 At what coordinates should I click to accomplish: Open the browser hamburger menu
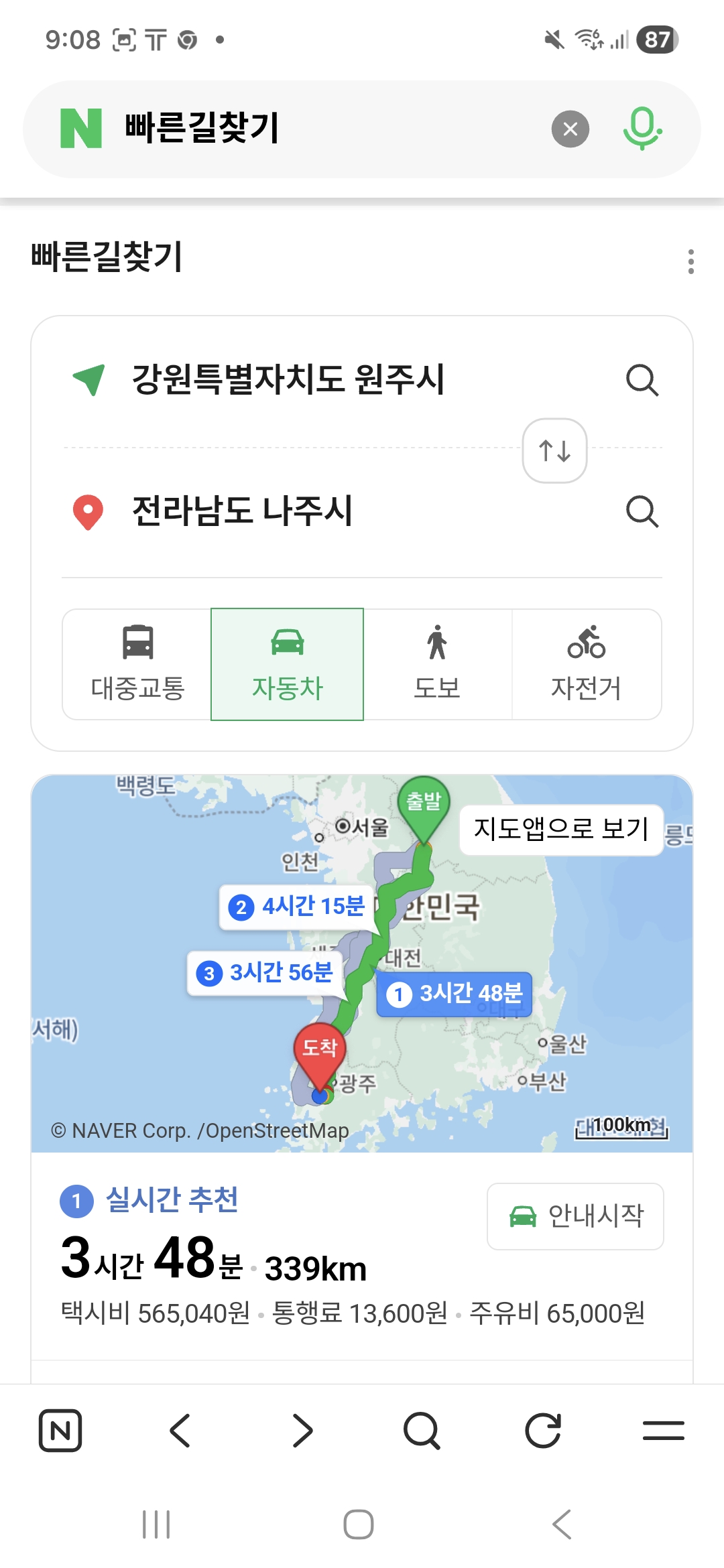tap(663, 1431)
